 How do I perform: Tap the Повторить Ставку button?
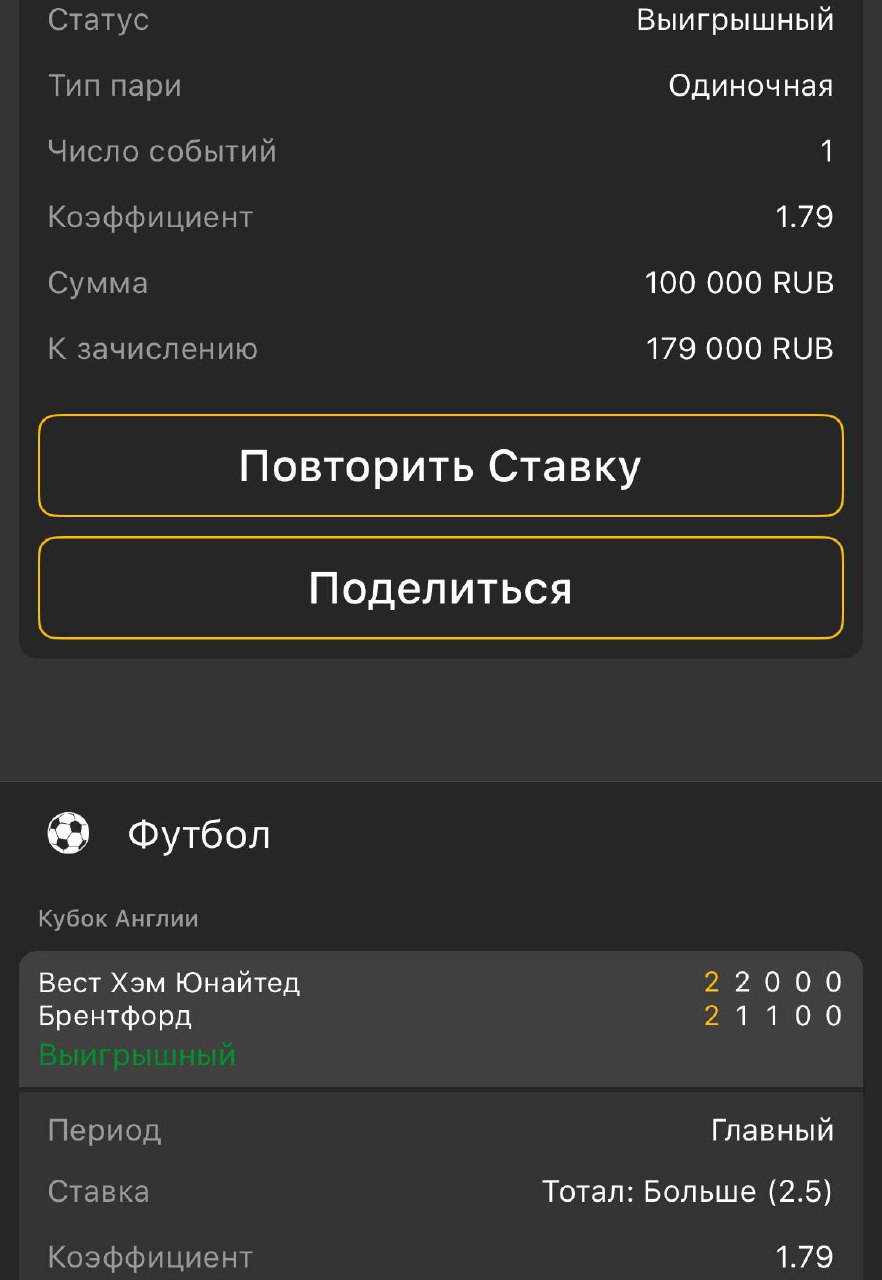(440, 466)
